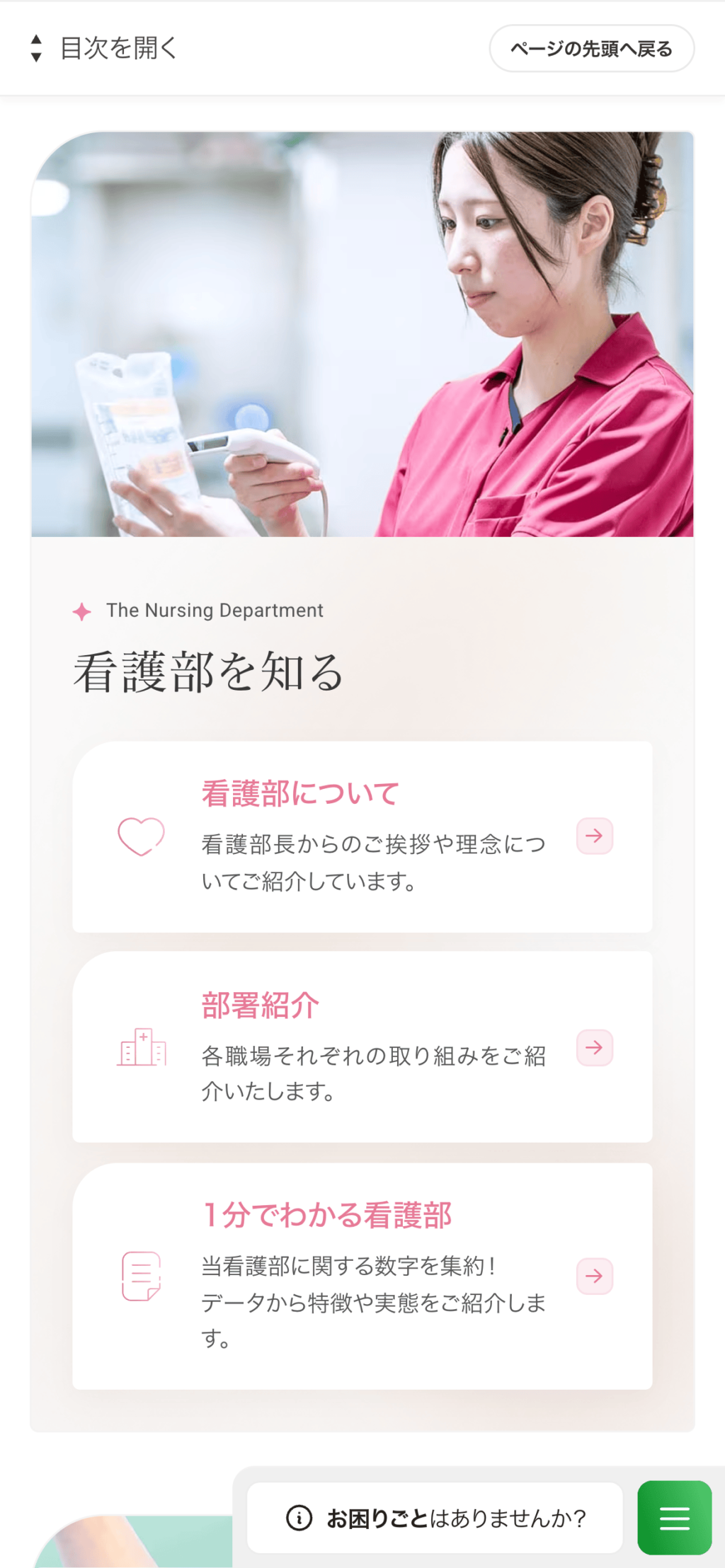725x1568 pixels.
Task: Open the 部署紹介 card
Action: tap(362, 1047)
